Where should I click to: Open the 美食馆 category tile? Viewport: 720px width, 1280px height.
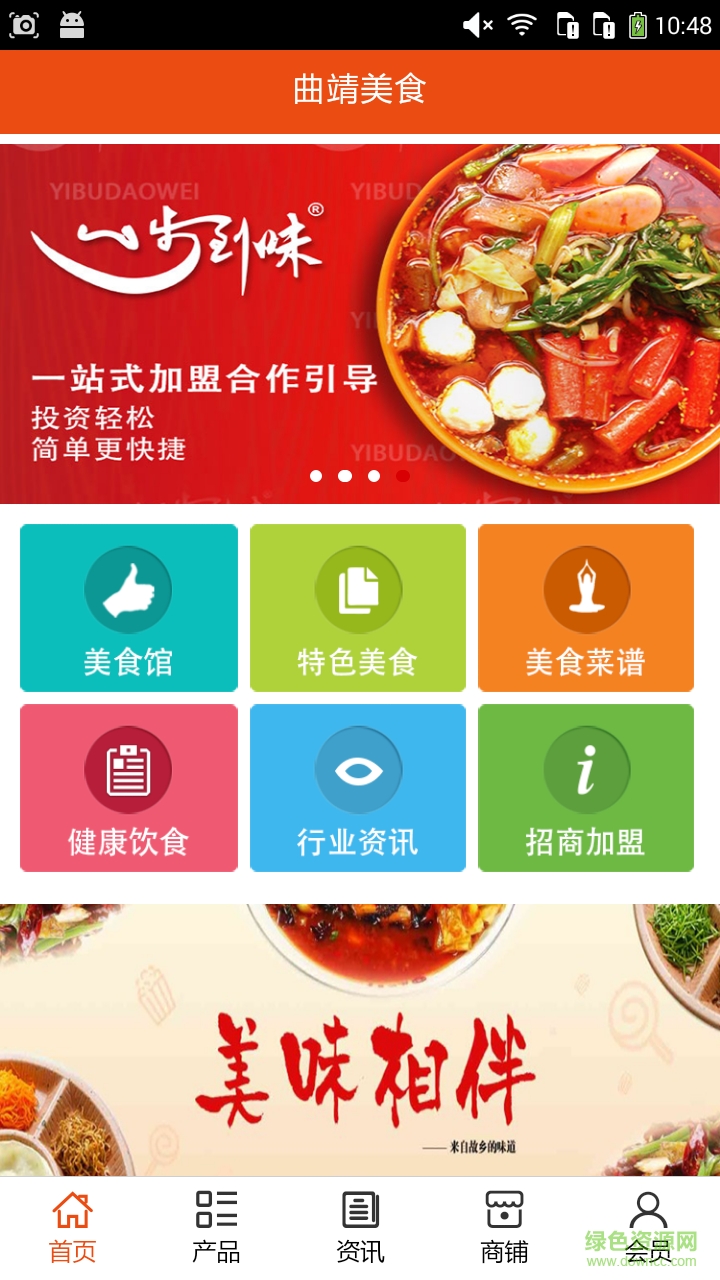[x=129, y=608]
